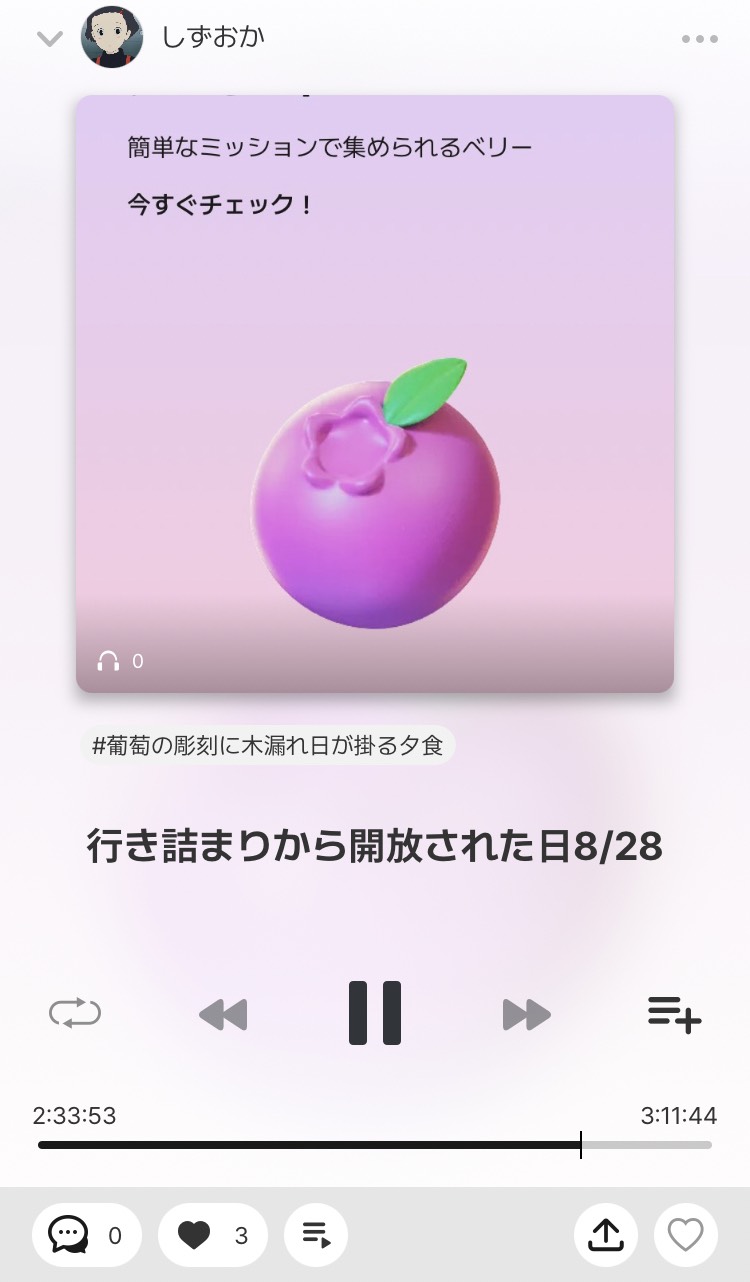The width and height of the screenshot is (750, 1282).
Task: Pause the currently playing audio
Action: 375,1014
